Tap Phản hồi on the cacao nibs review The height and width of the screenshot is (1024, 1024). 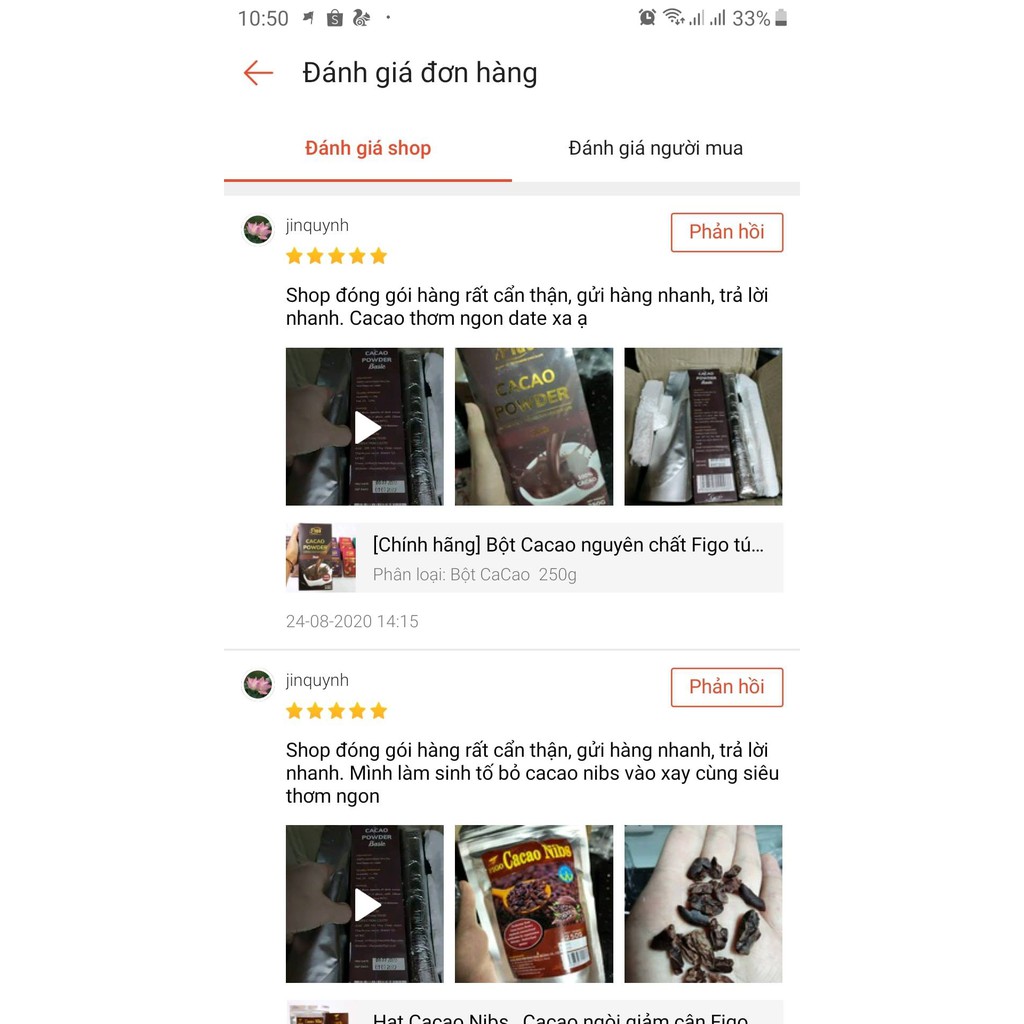click(x=726, y=687)
